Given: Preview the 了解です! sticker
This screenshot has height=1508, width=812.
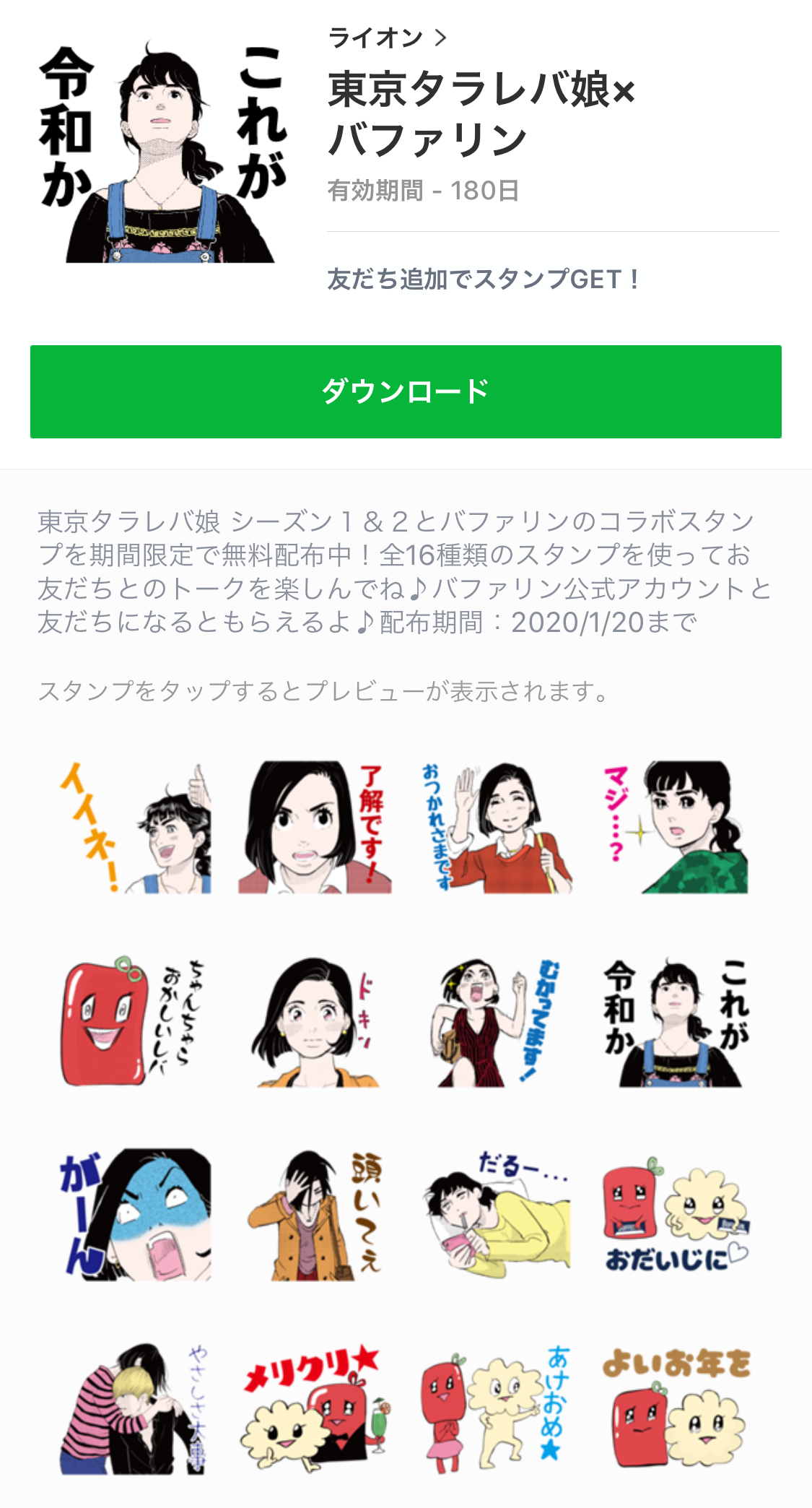Looking at the screenshot, I should [315, 827].
